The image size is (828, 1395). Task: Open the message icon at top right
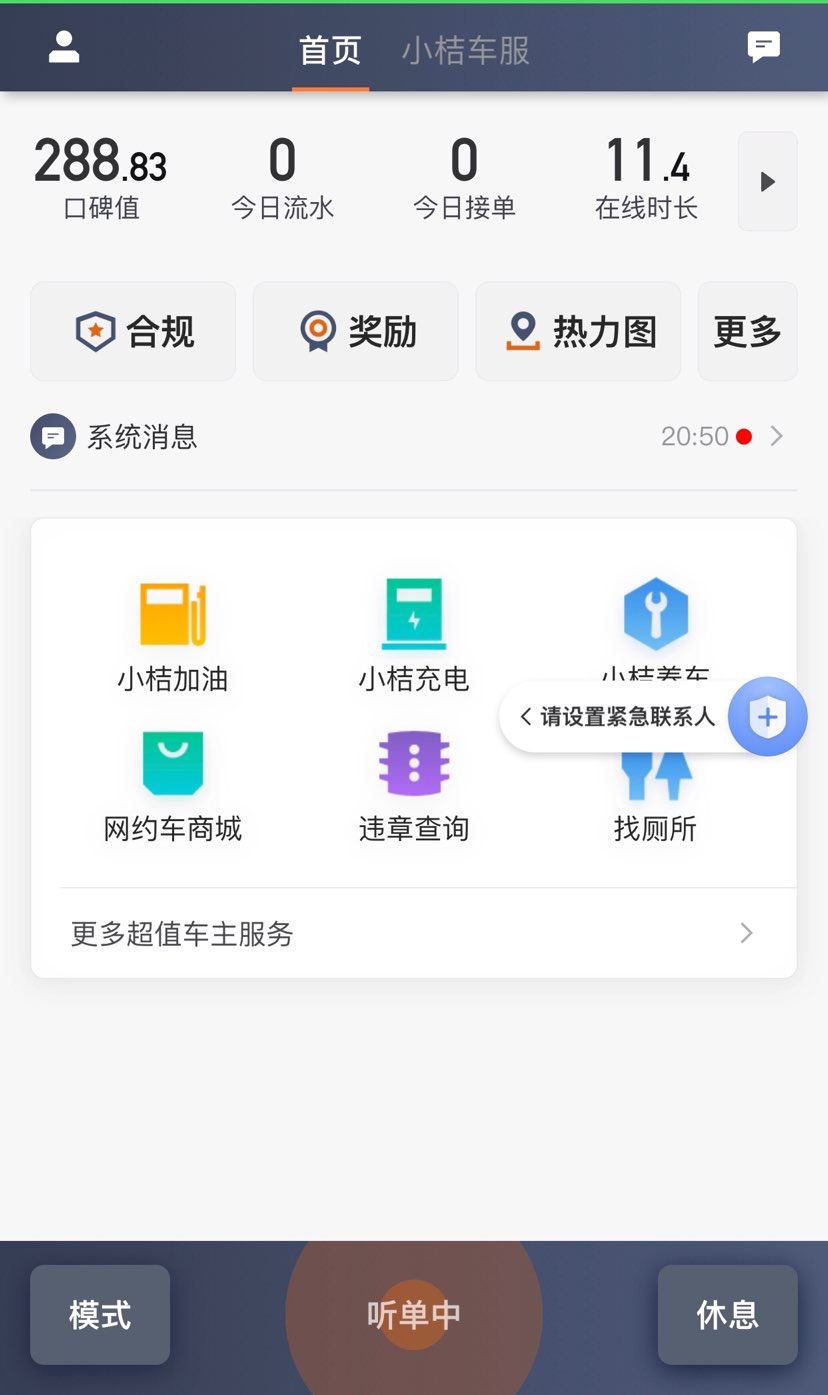coord(764,46)
